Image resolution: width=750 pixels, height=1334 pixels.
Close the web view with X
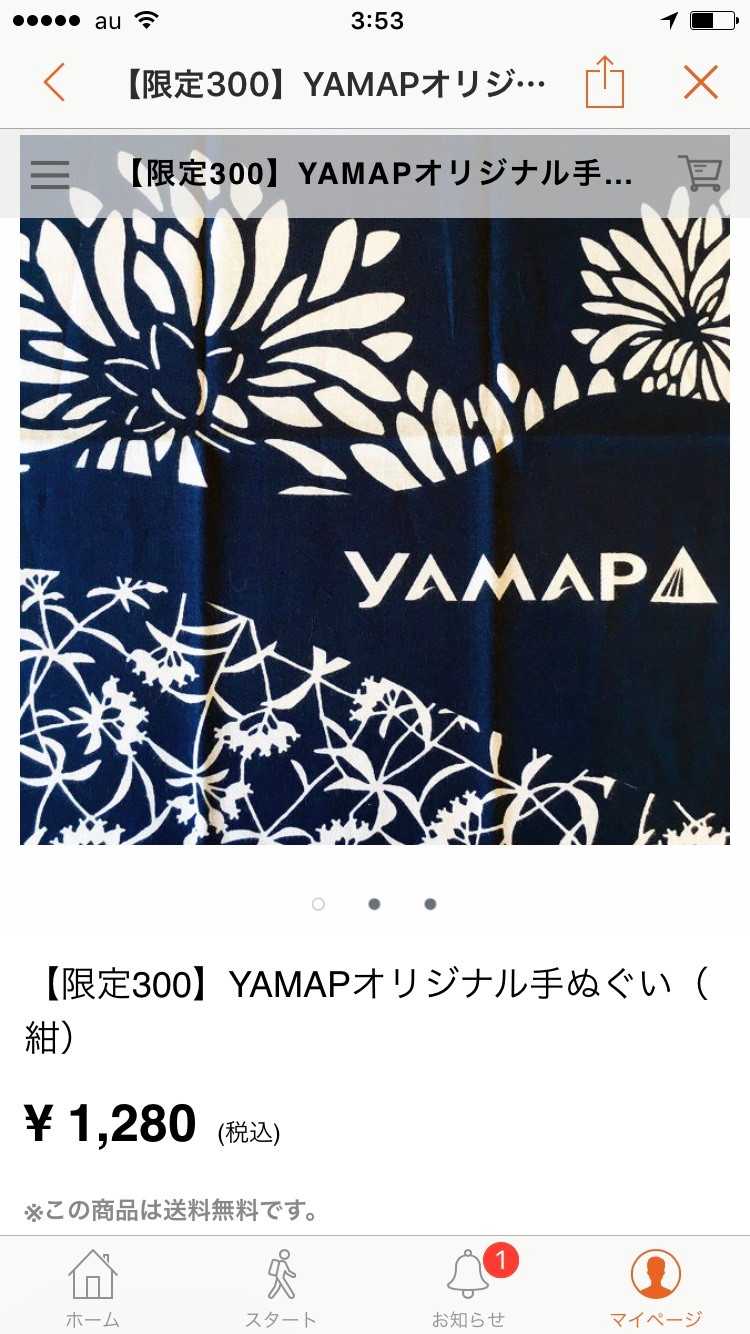pyautogui.click(x=701, y=82)
